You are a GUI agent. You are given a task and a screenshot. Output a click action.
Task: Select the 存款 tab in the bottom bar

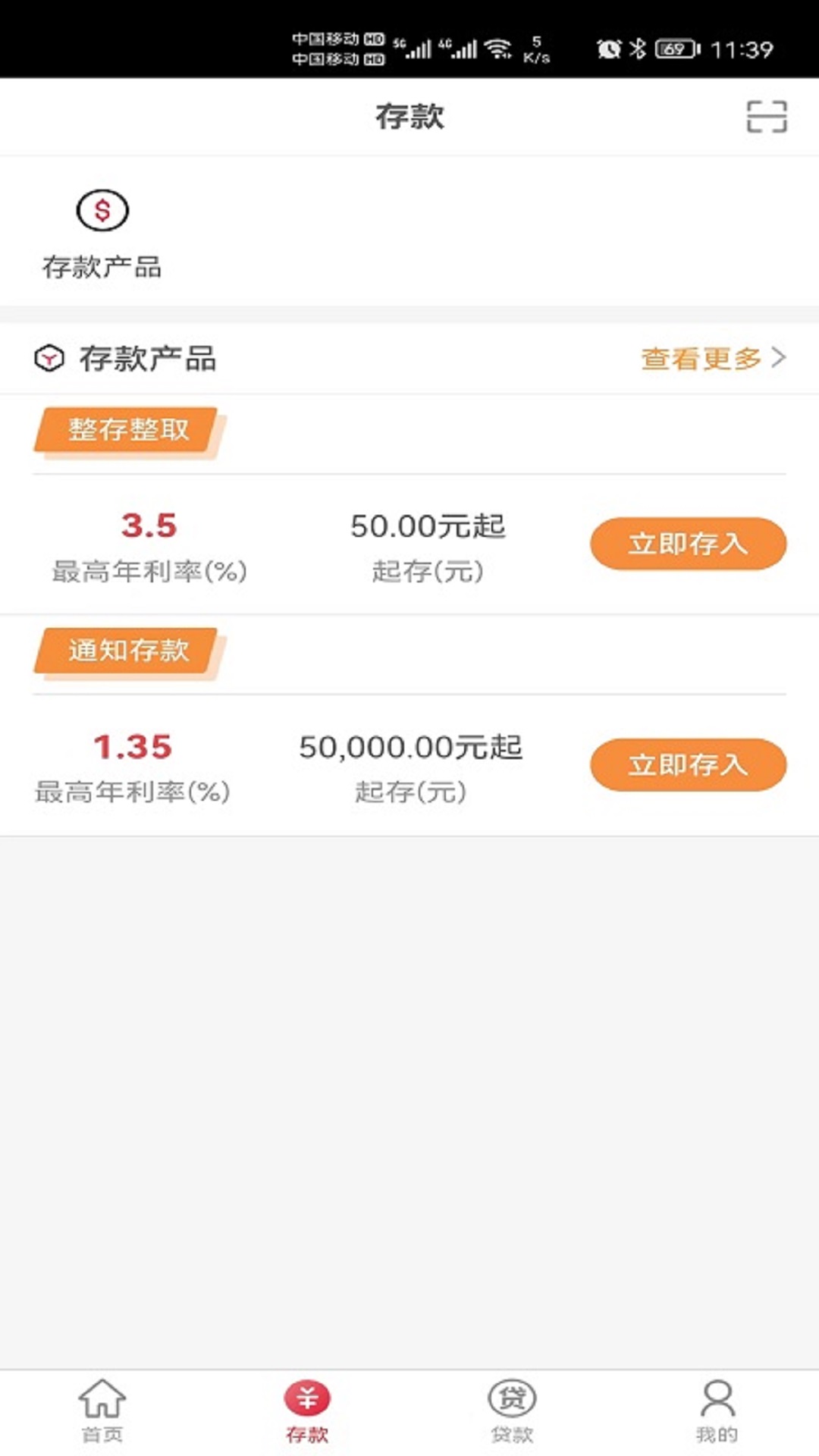307,1411
